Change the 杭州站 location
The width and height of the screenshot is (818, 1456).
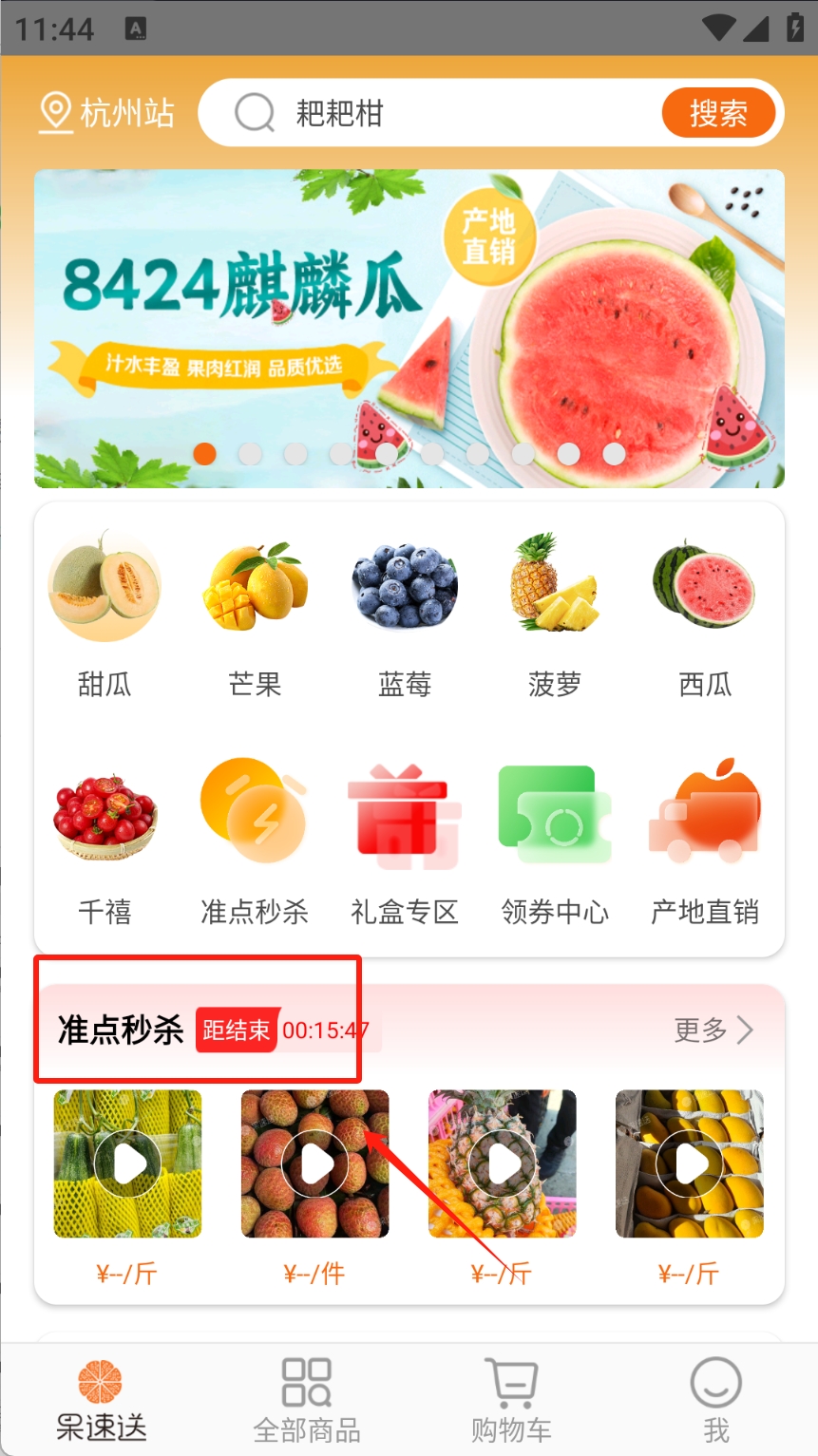106,113
